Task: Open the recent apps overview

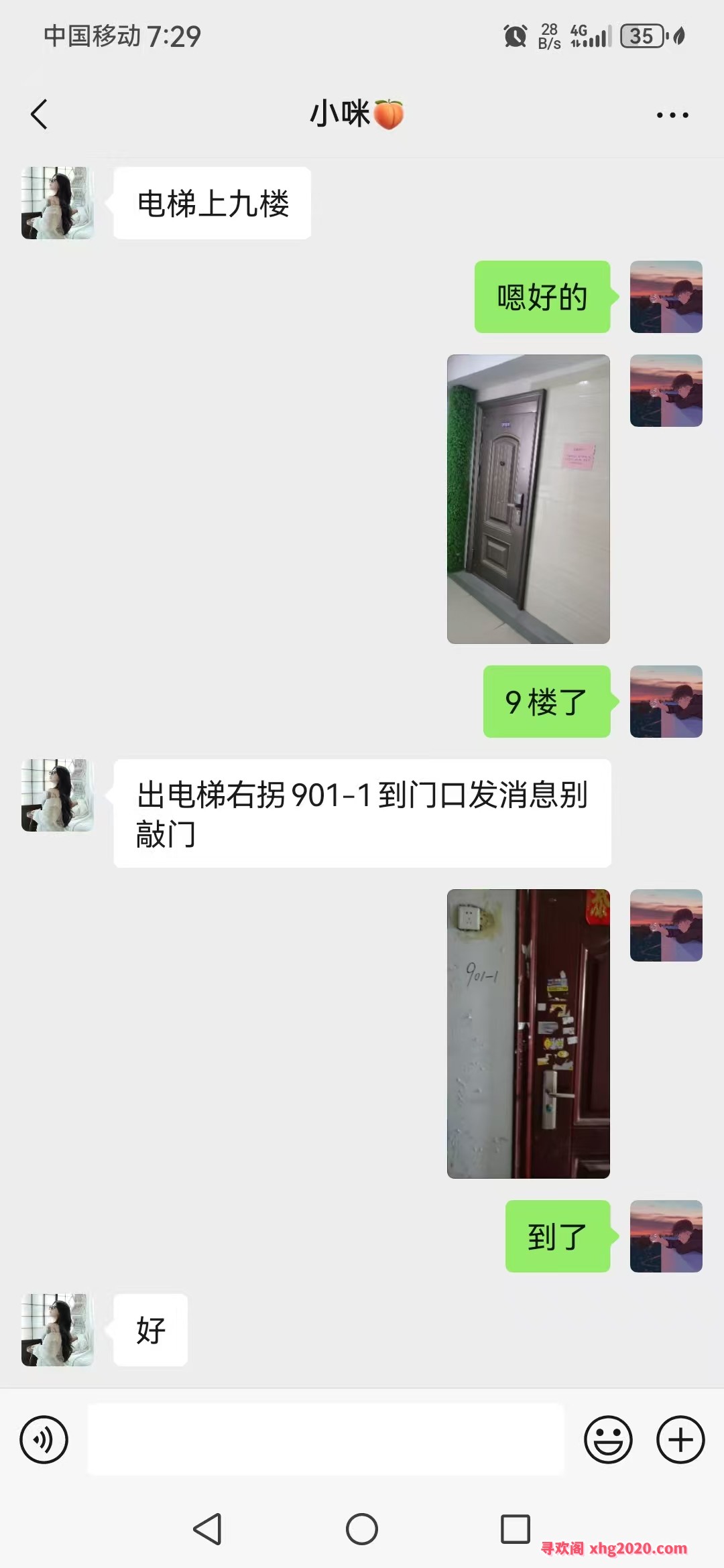Action: [x=515, y=1530]
